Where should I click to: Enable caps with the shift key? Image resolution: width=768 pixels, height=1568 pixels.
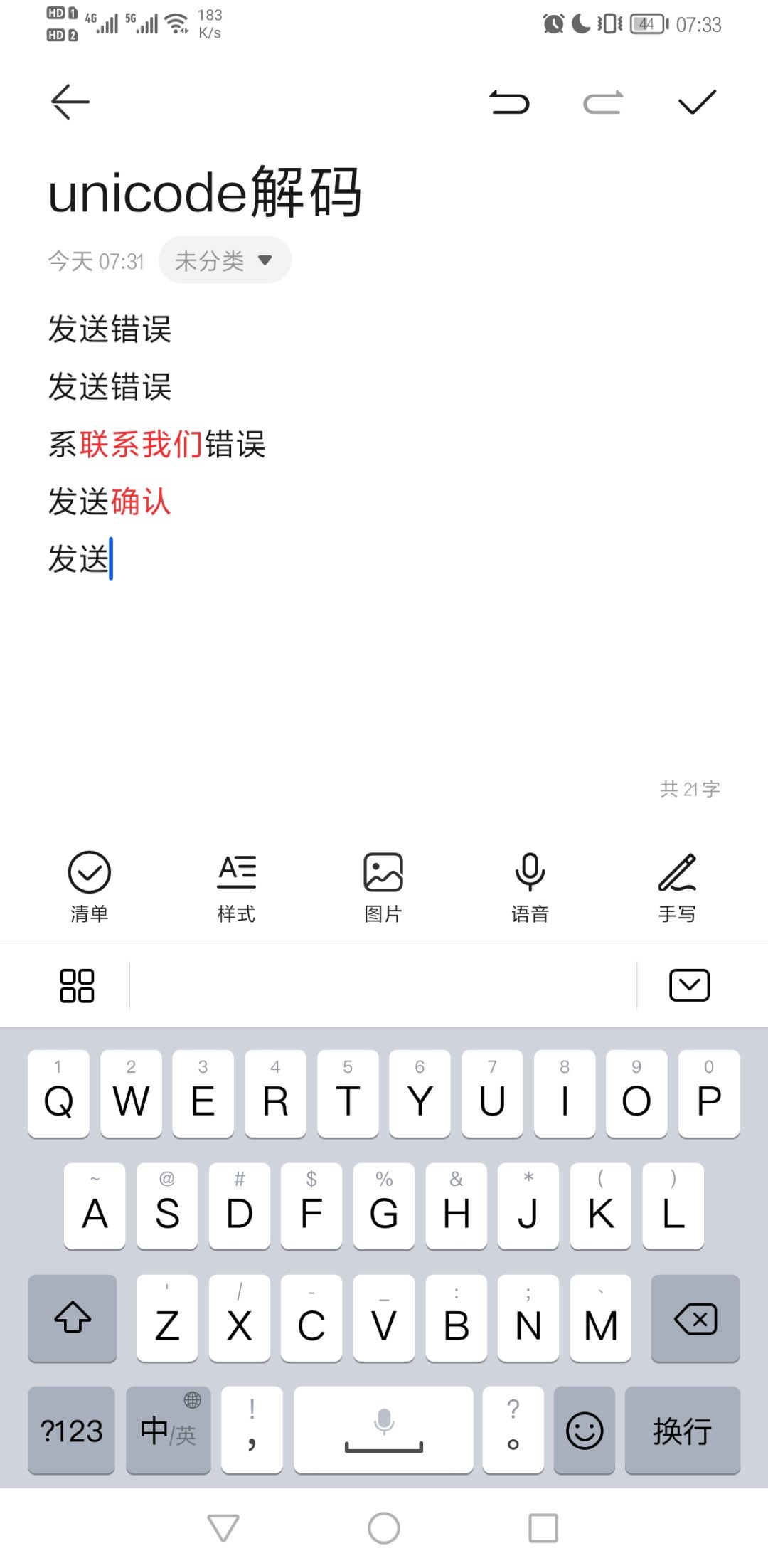[x=71, y=1320]
